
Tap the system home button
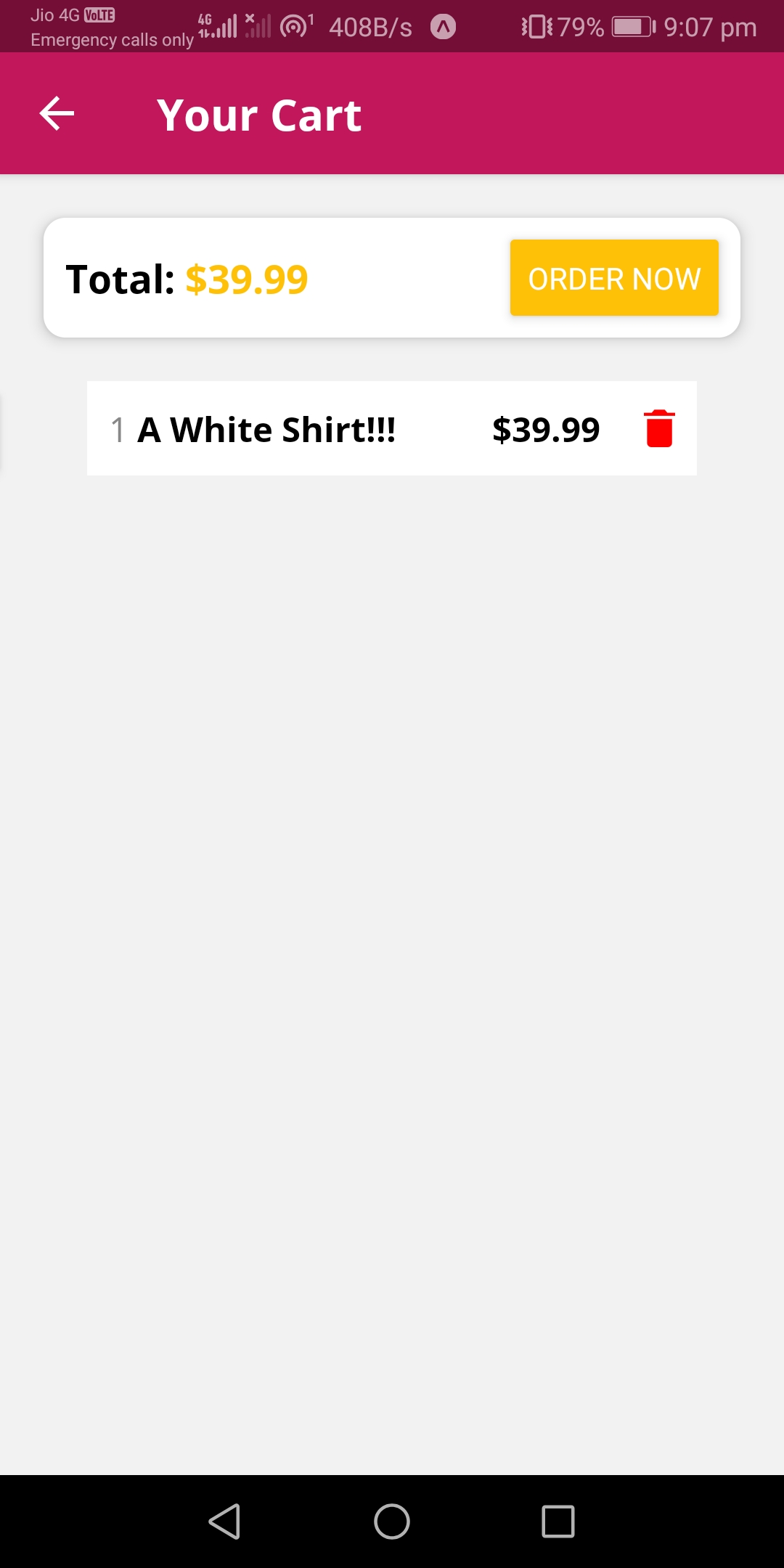(392, 1521)
